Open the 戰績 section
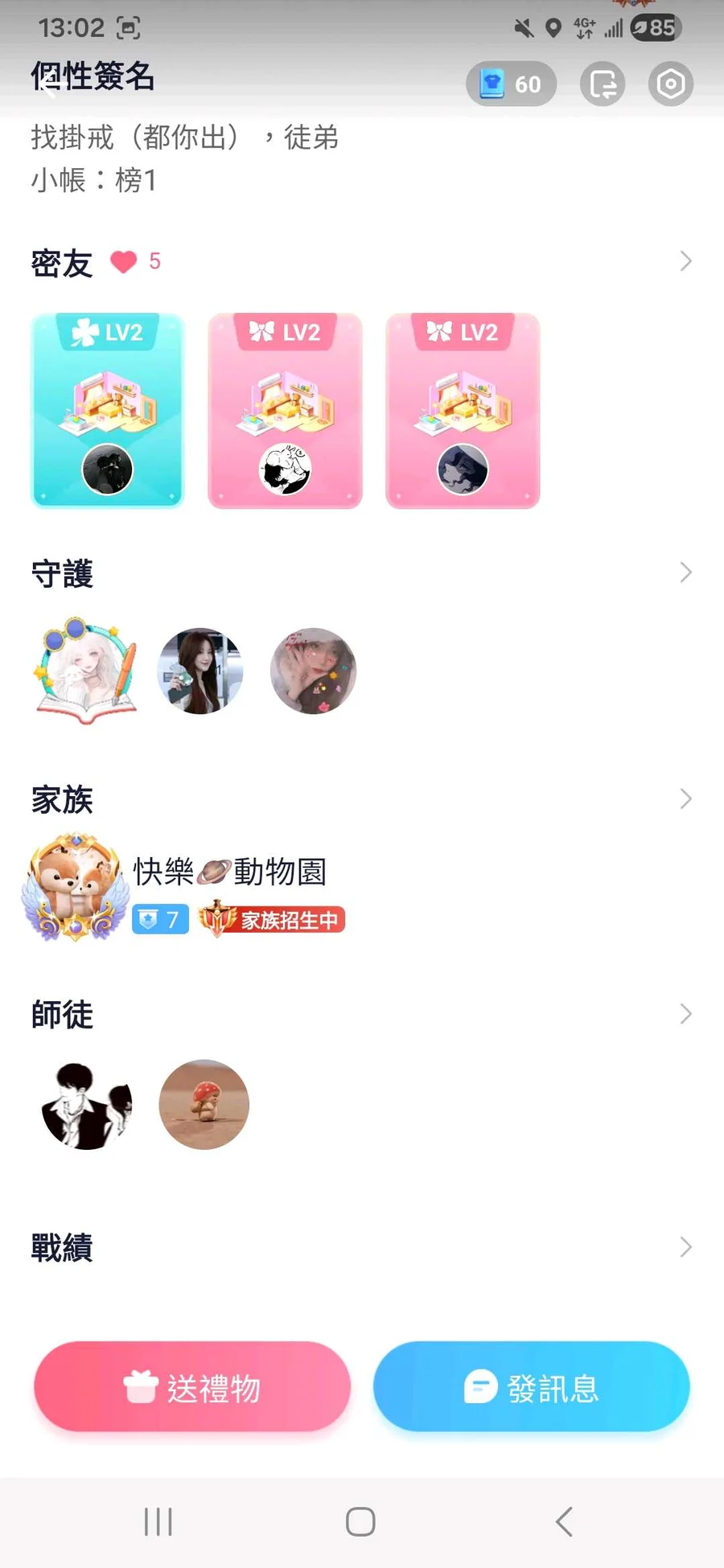Screen dimensions: 724x1568 click(685, 1247)
